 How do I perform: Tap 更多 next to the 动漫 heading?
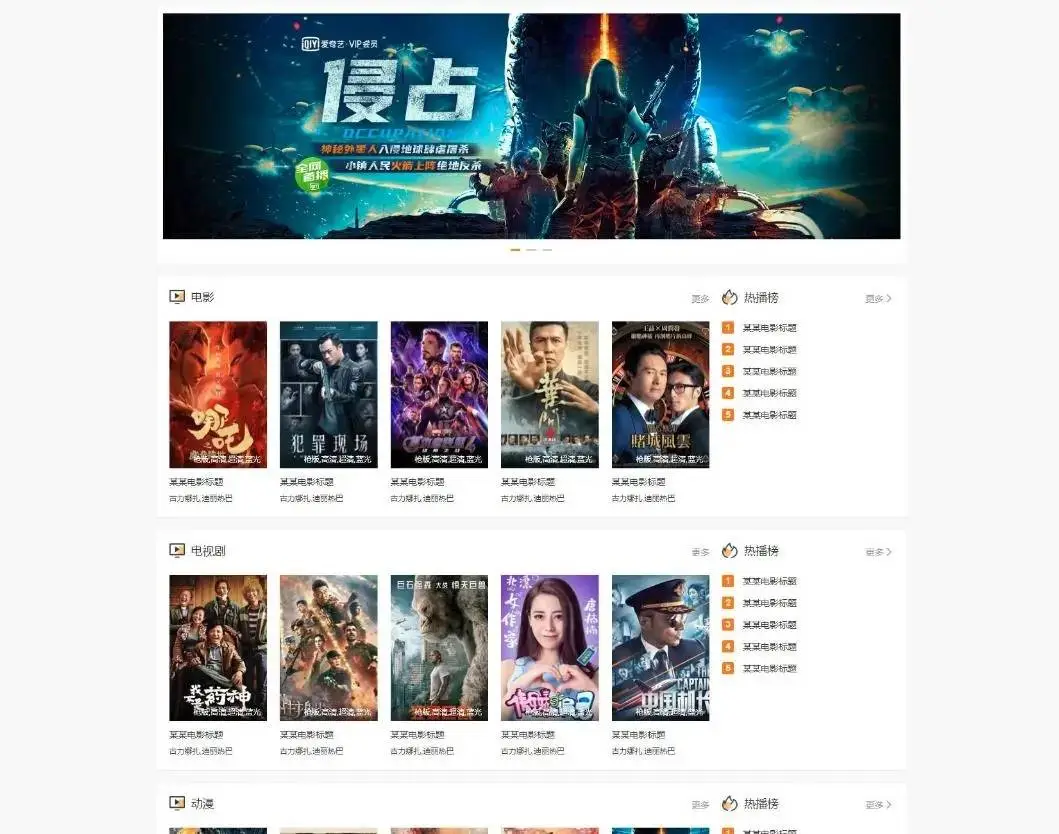(700, 805)
